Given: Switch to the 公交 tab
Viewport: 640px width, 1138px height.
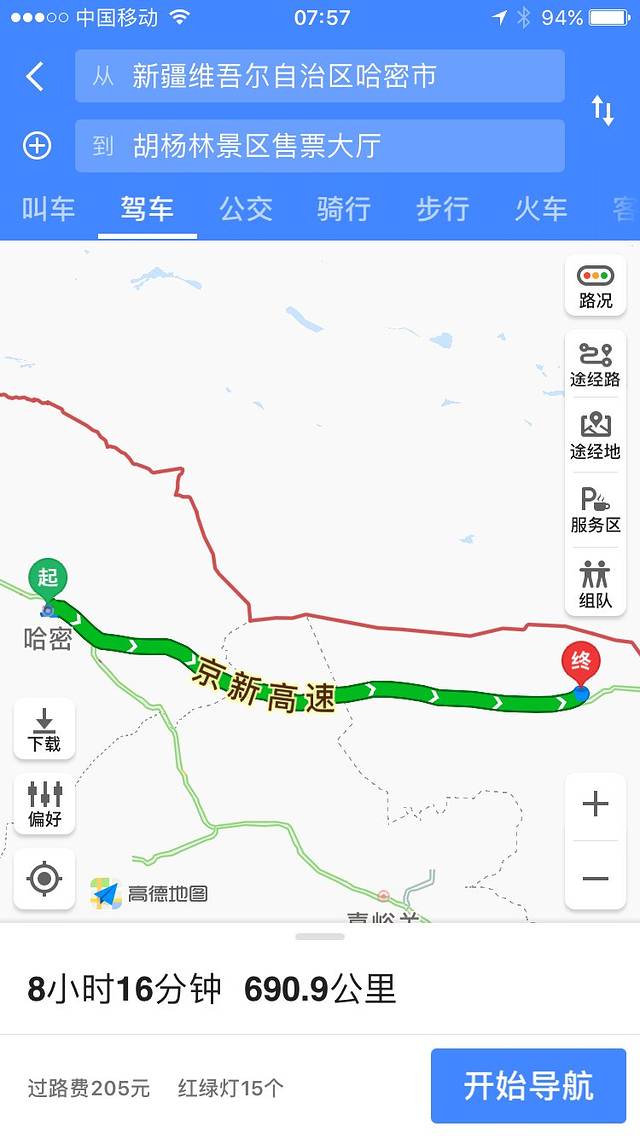Looking at the screenshot, I should pyautogui.click(x=246, y=208).
